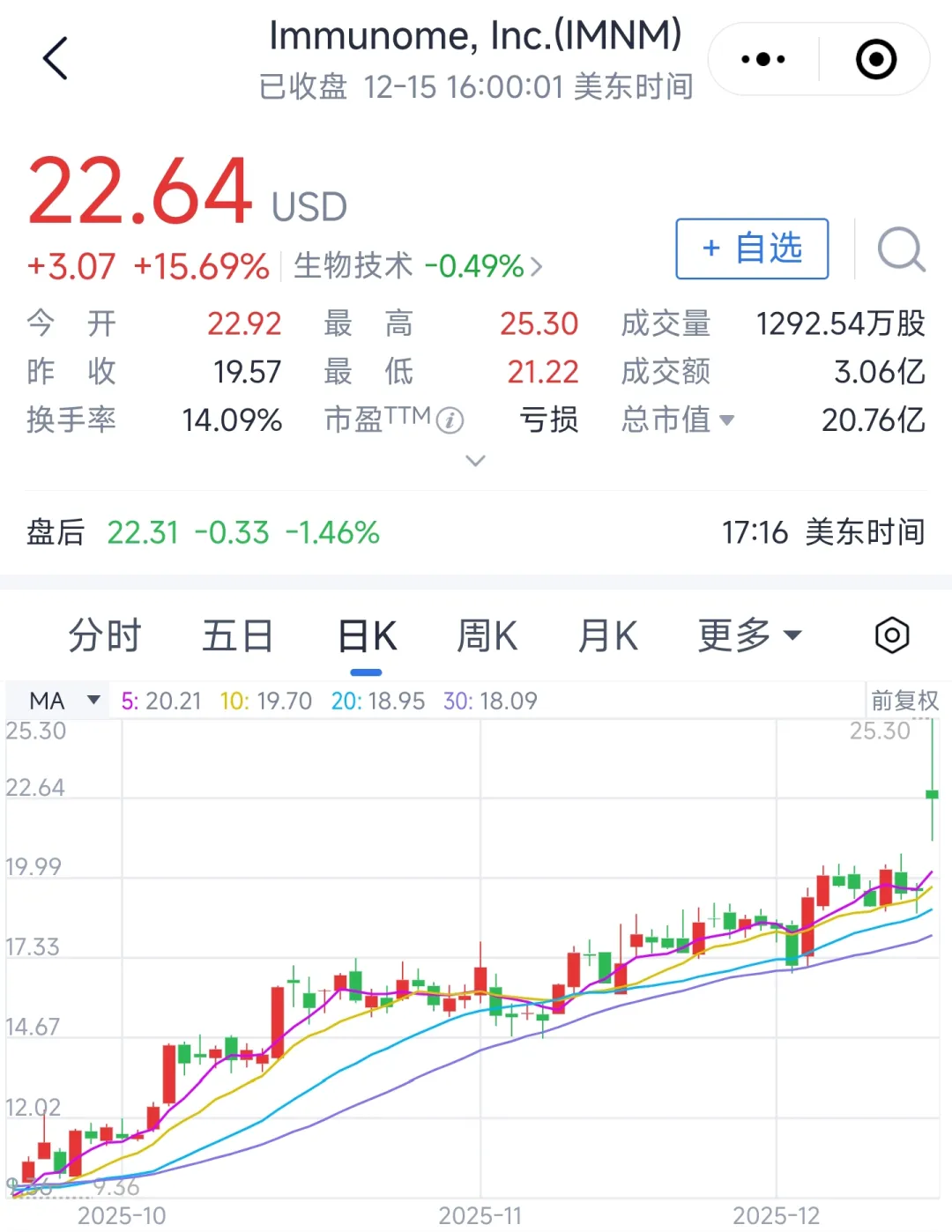This screenshot has width=952, height=1232.
Task: Show info about 市盈TTM
Action: click(x=450, y=420)
